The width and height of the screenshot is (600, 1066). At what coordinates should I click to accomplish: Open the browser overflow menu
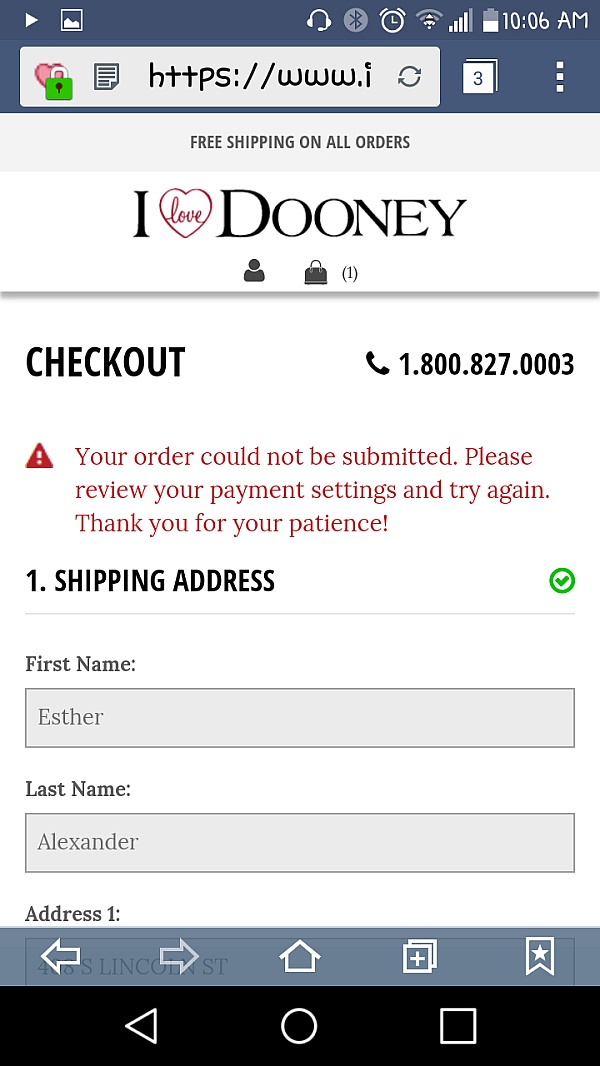(x=559, y=76)
